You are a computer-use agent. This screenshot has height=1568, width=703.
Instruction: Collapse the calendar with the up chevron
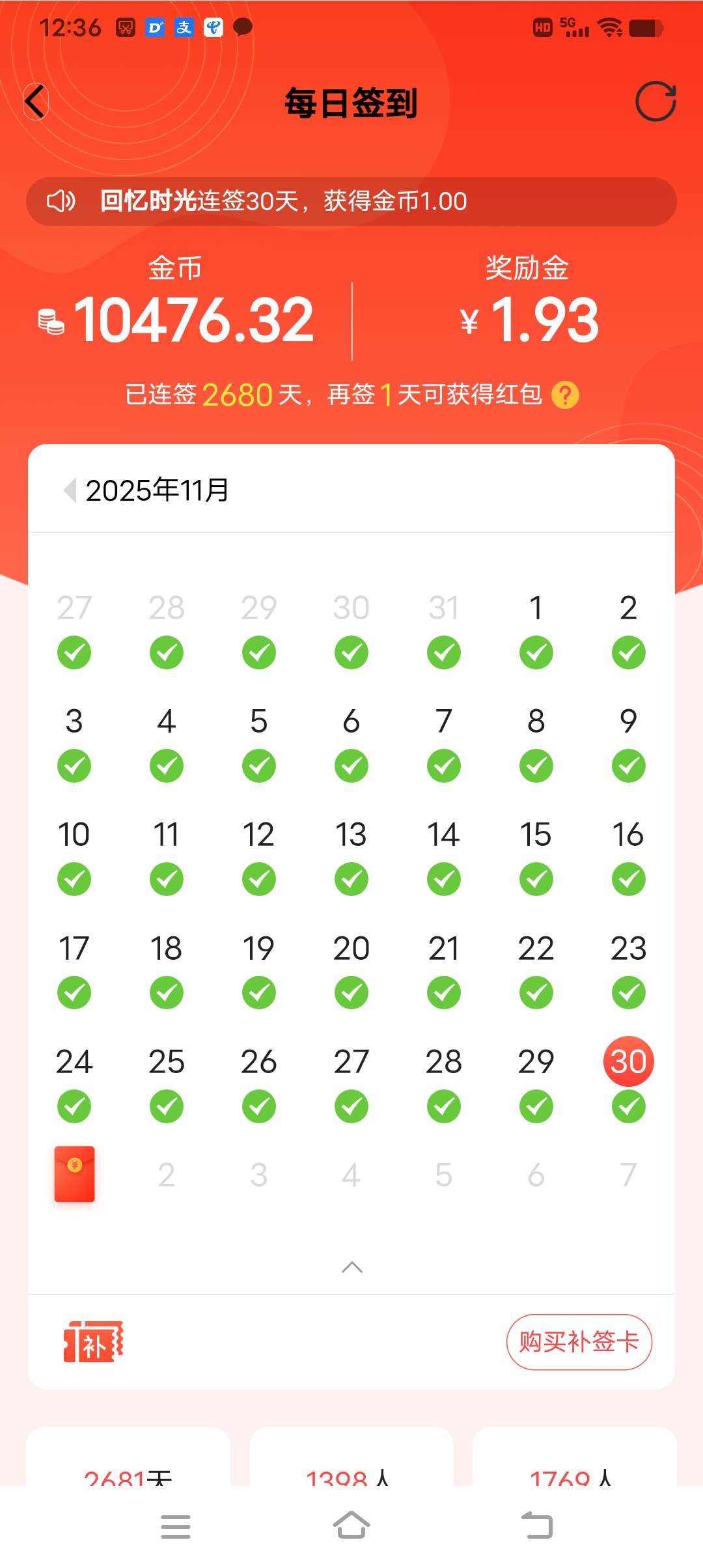(351, 1267)
